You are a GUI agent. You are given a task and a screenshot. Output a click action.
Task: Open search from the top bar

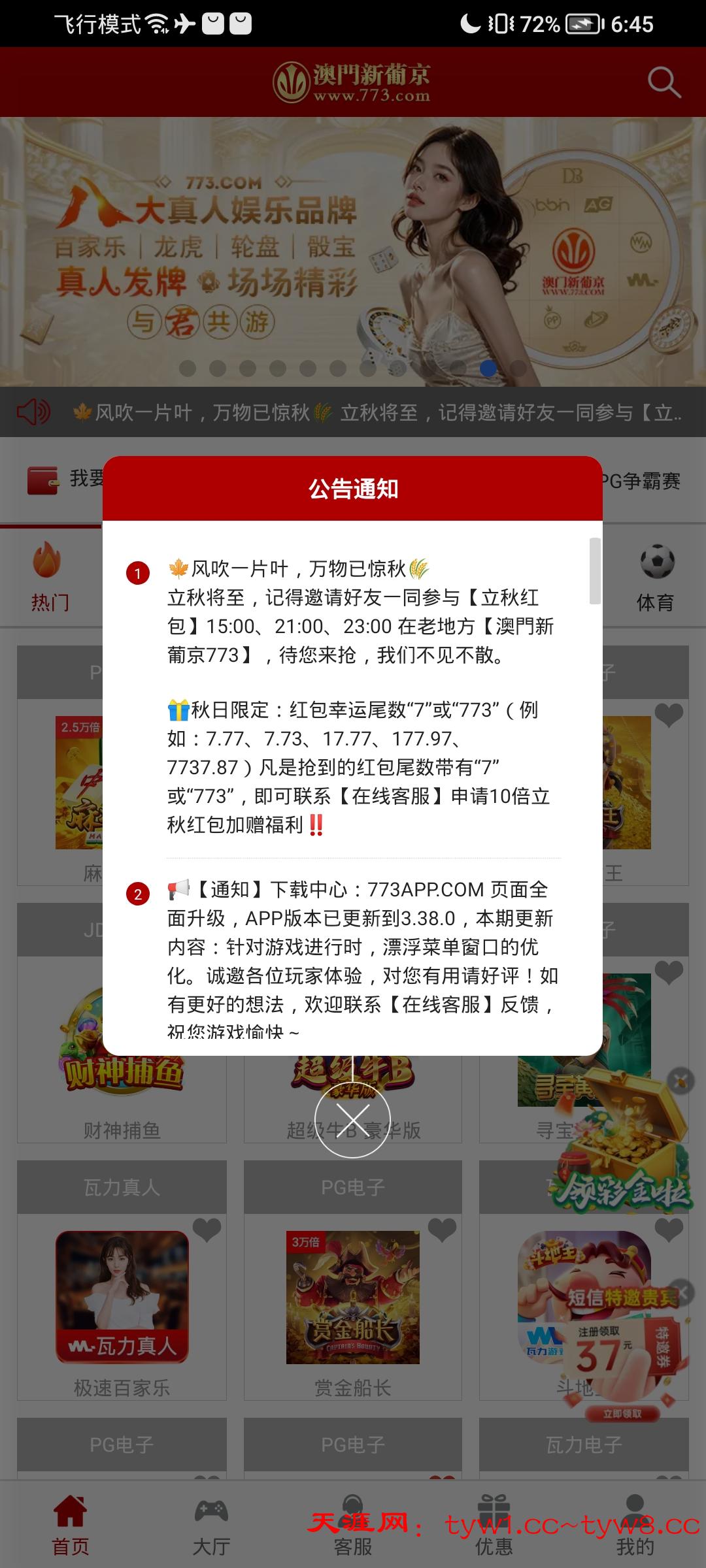click(x=664, y=82)
